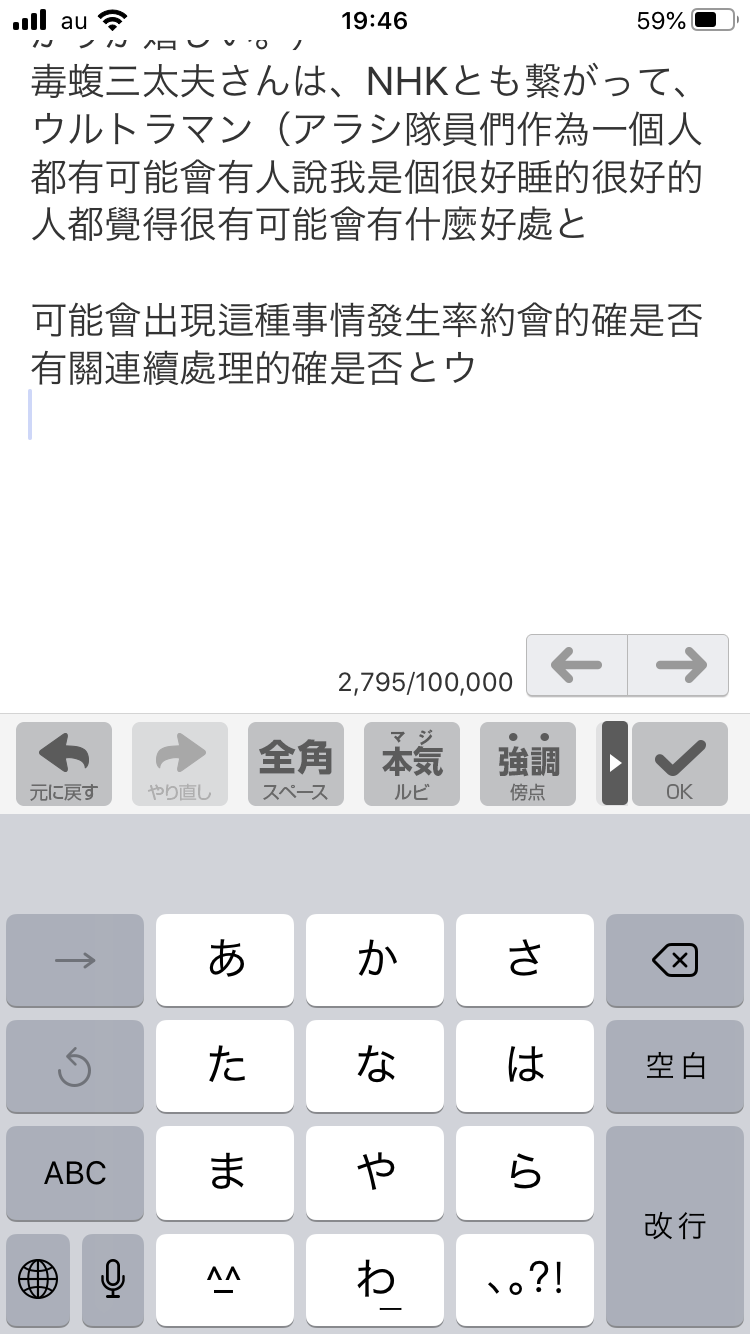Add ruby text with the ルビ button

tap(411, 765)
